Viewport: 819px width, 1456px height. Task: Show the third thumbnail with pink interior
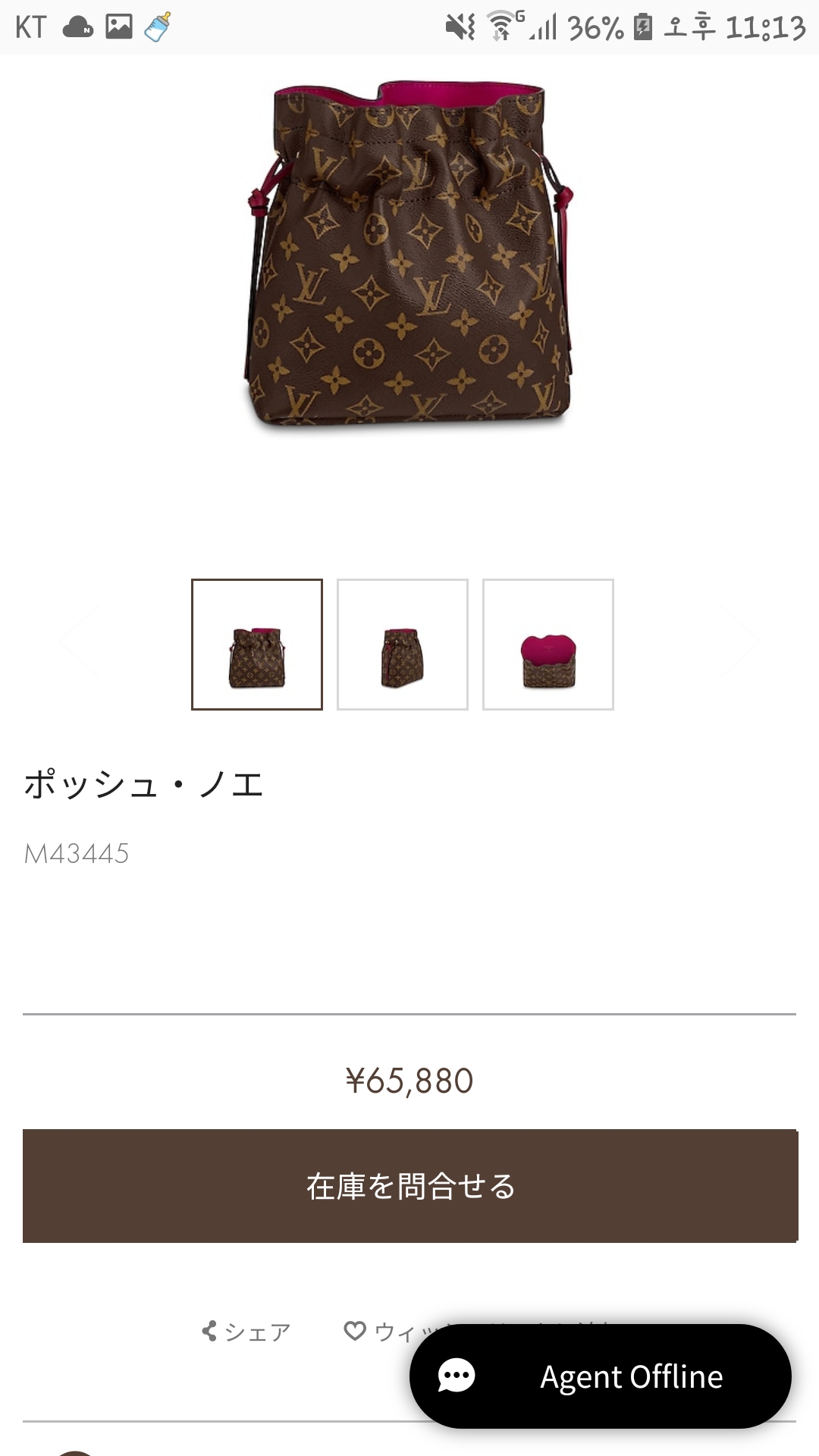(548, 645)
